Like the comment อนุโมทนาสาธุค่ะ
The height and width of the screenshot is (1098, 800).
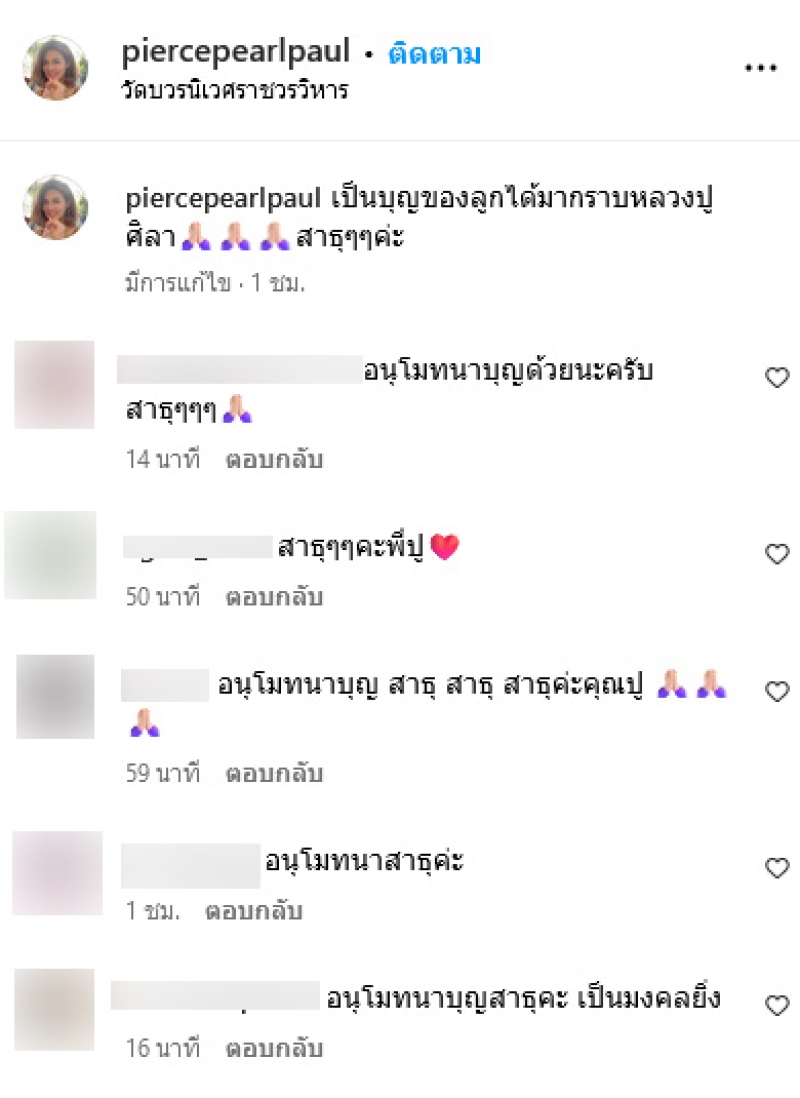[x=776, y=868]
